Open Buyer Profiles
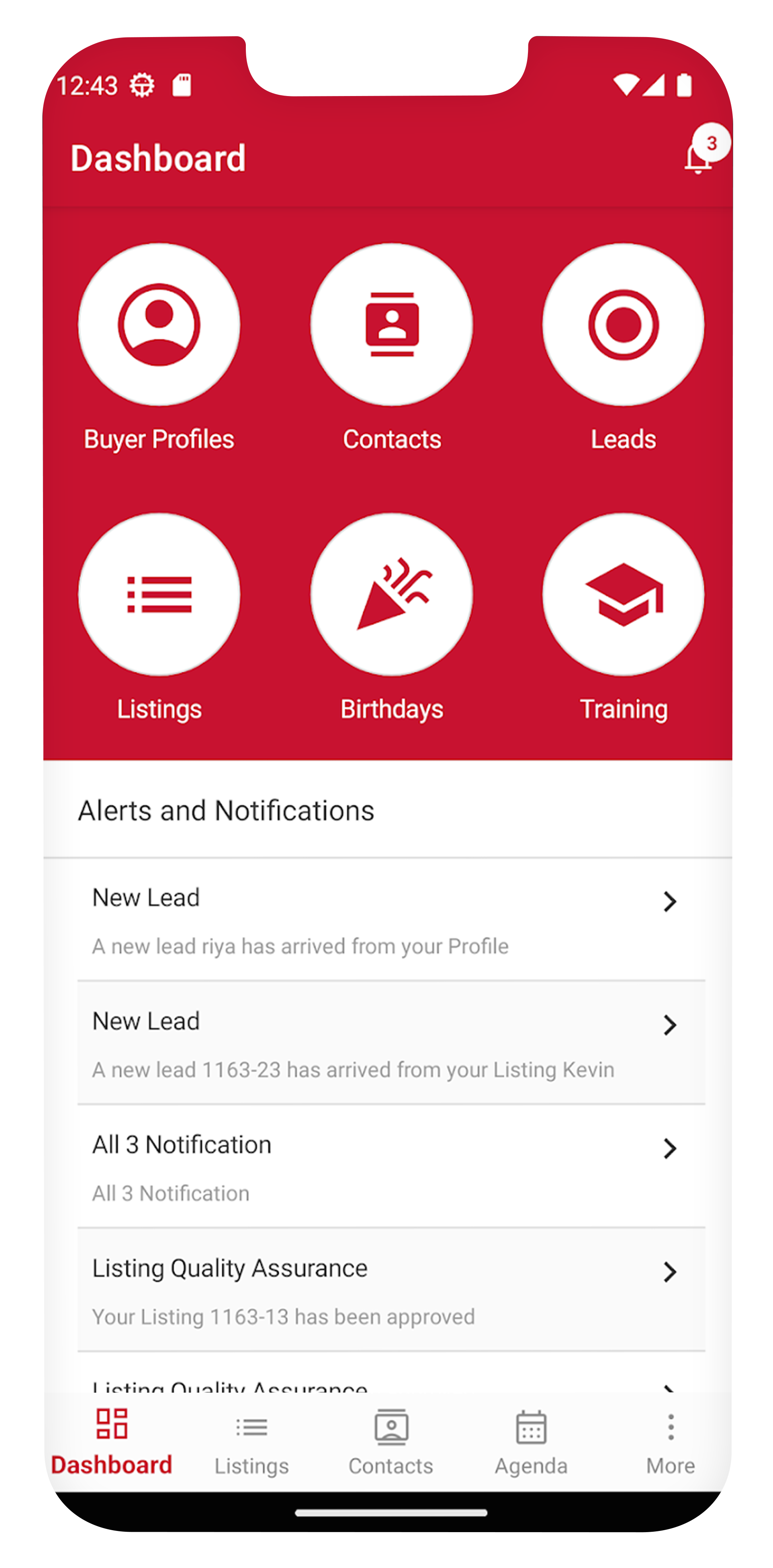The width and height of the screenshot is (773, 1568). click(159, 324)
